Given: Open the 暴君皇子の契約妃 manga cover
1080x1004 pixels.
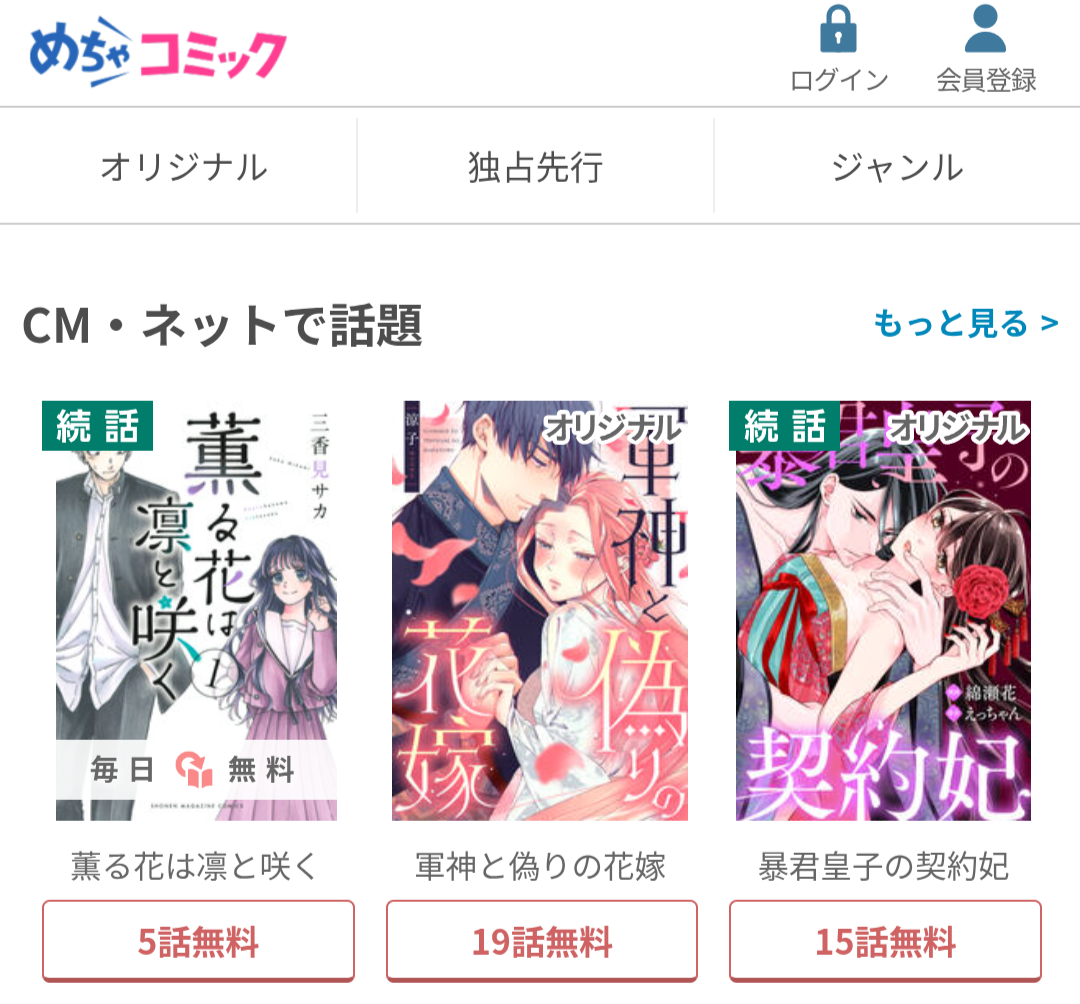Looking at the screenshot, I should tap(884, 610).
